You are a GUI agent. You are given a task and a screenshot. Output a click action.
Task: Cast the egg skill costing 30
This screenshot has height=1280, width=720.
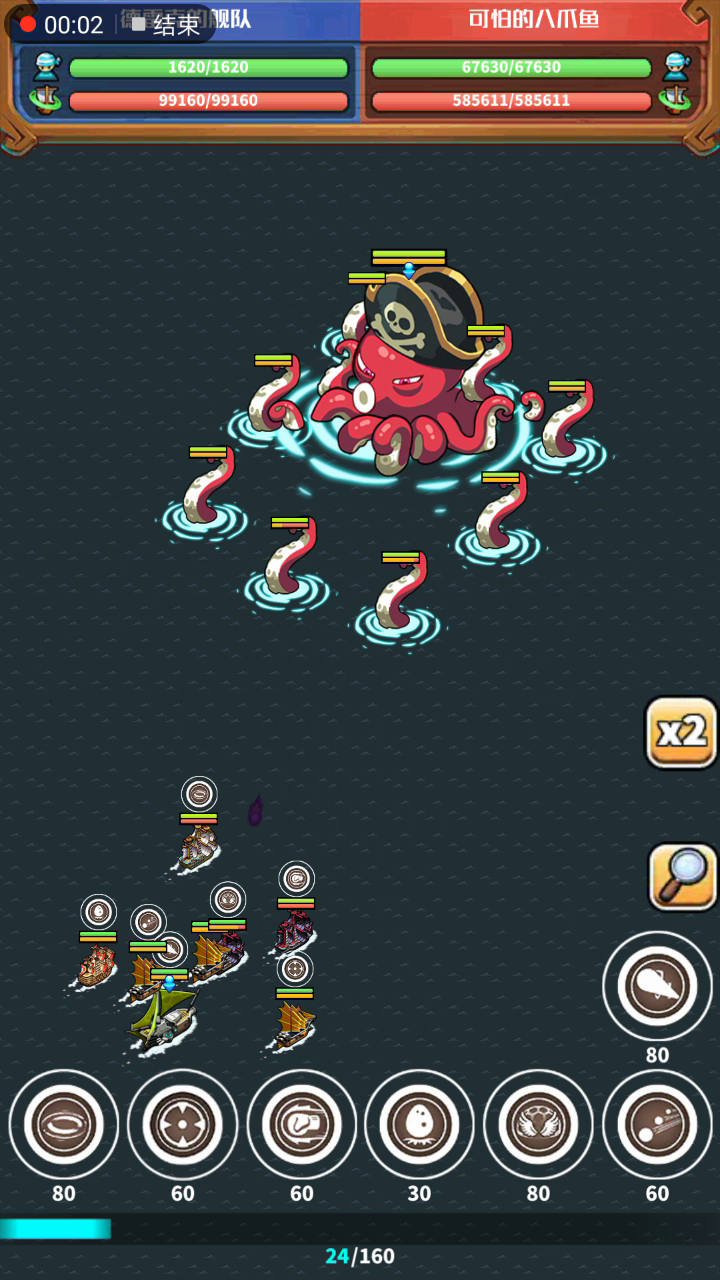(419, 1125)
